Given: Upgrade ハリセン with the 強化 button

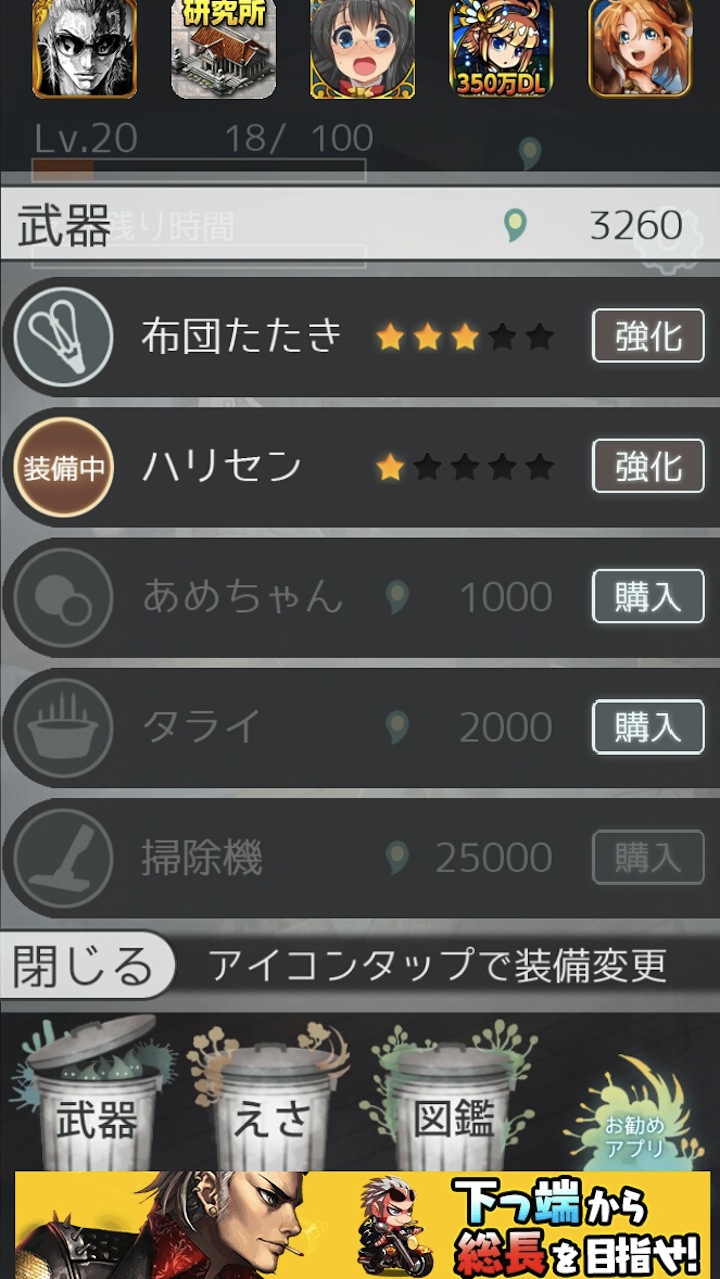Looking at the screenshot, I should (648, 466).
